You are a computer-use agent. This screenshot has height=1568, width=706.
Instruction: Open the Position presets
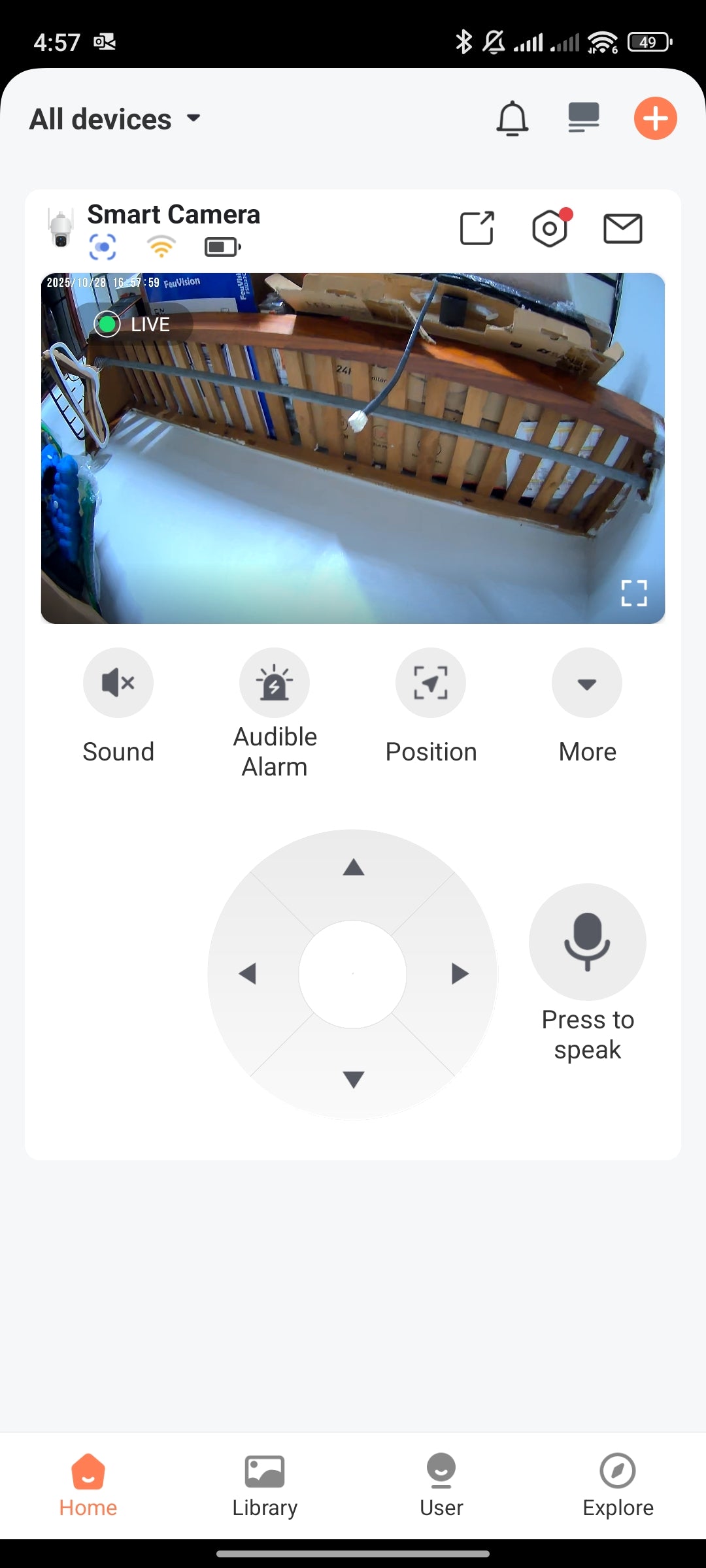(x=431, y=683)
